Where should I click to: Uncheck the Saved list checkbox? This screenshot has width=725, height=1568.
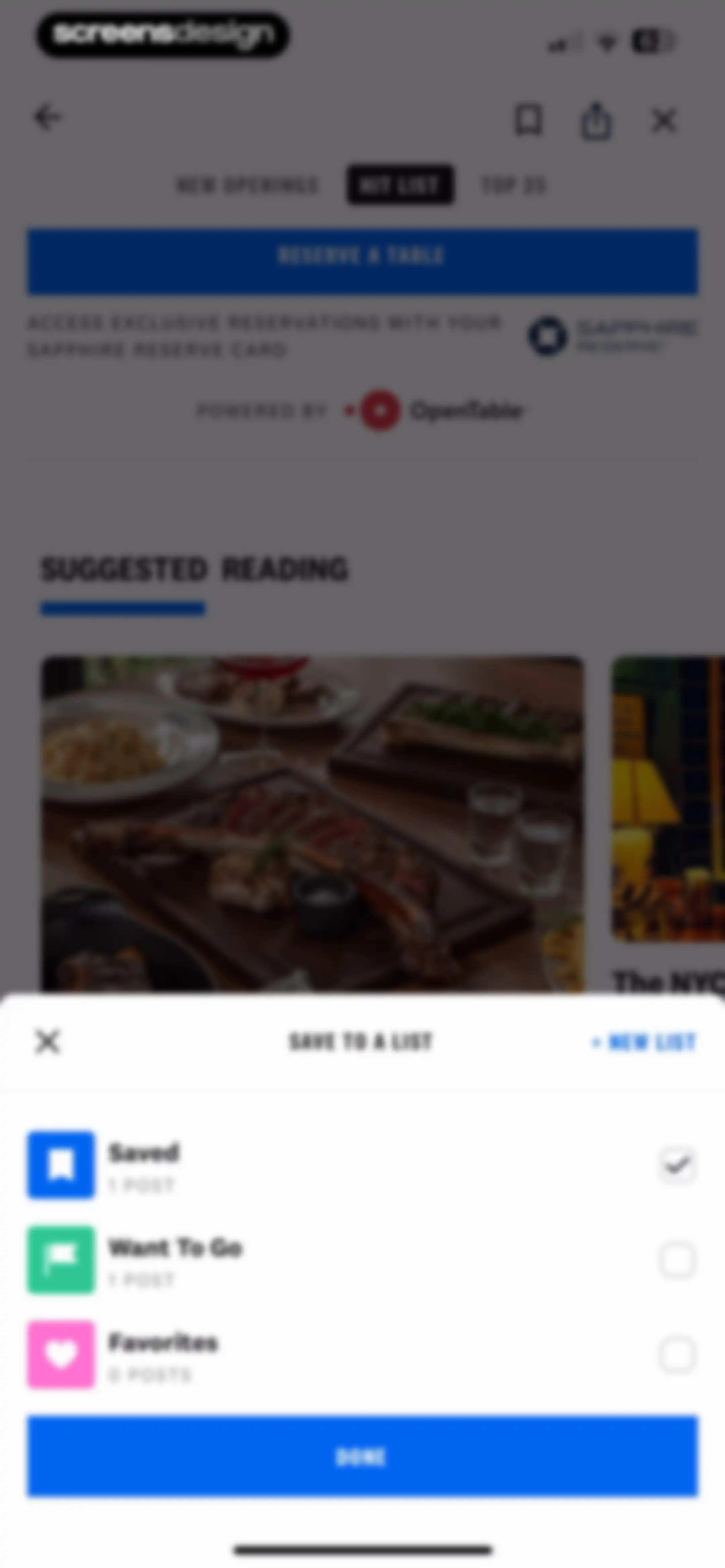[677, 1165]
